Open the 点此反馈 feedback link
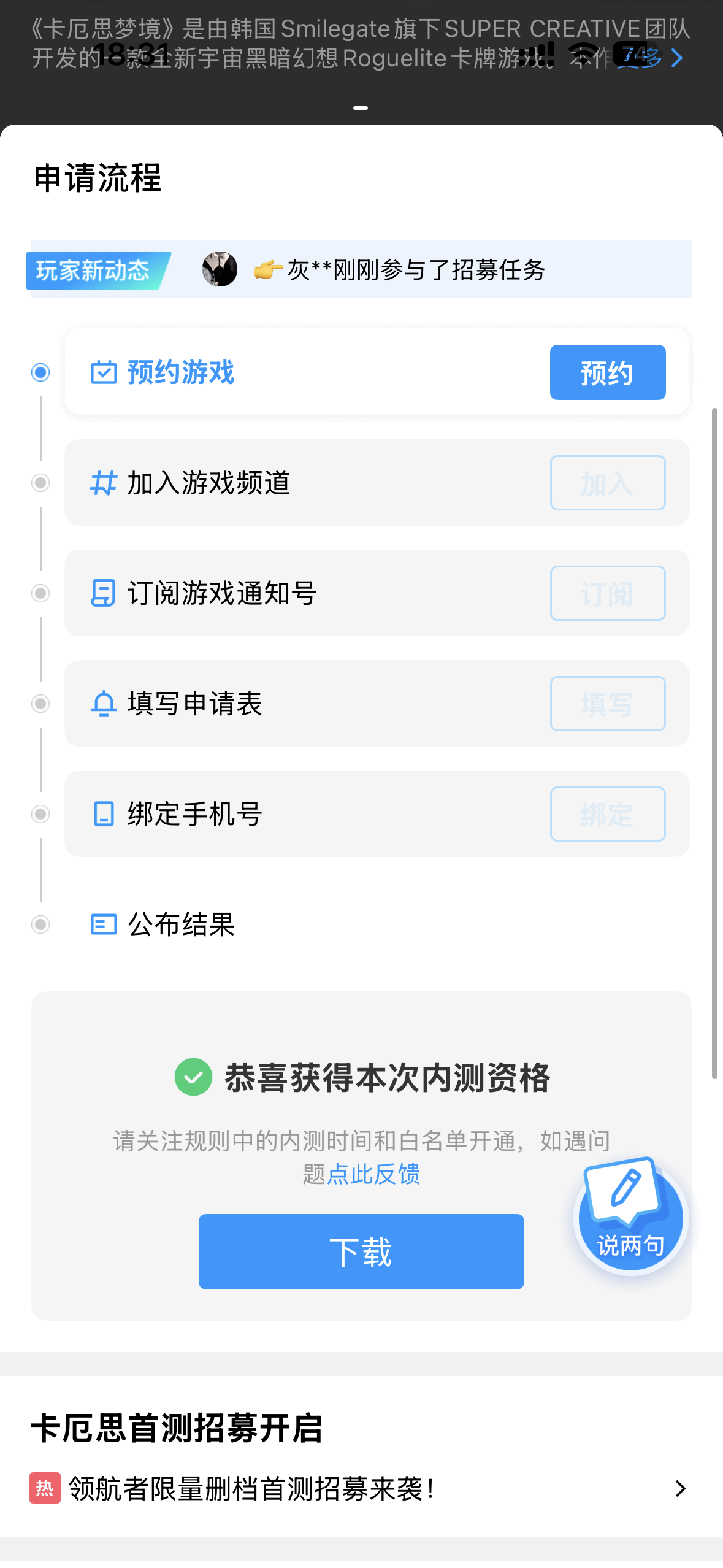The image size is (723, 1568). (x=373, y=1174)
